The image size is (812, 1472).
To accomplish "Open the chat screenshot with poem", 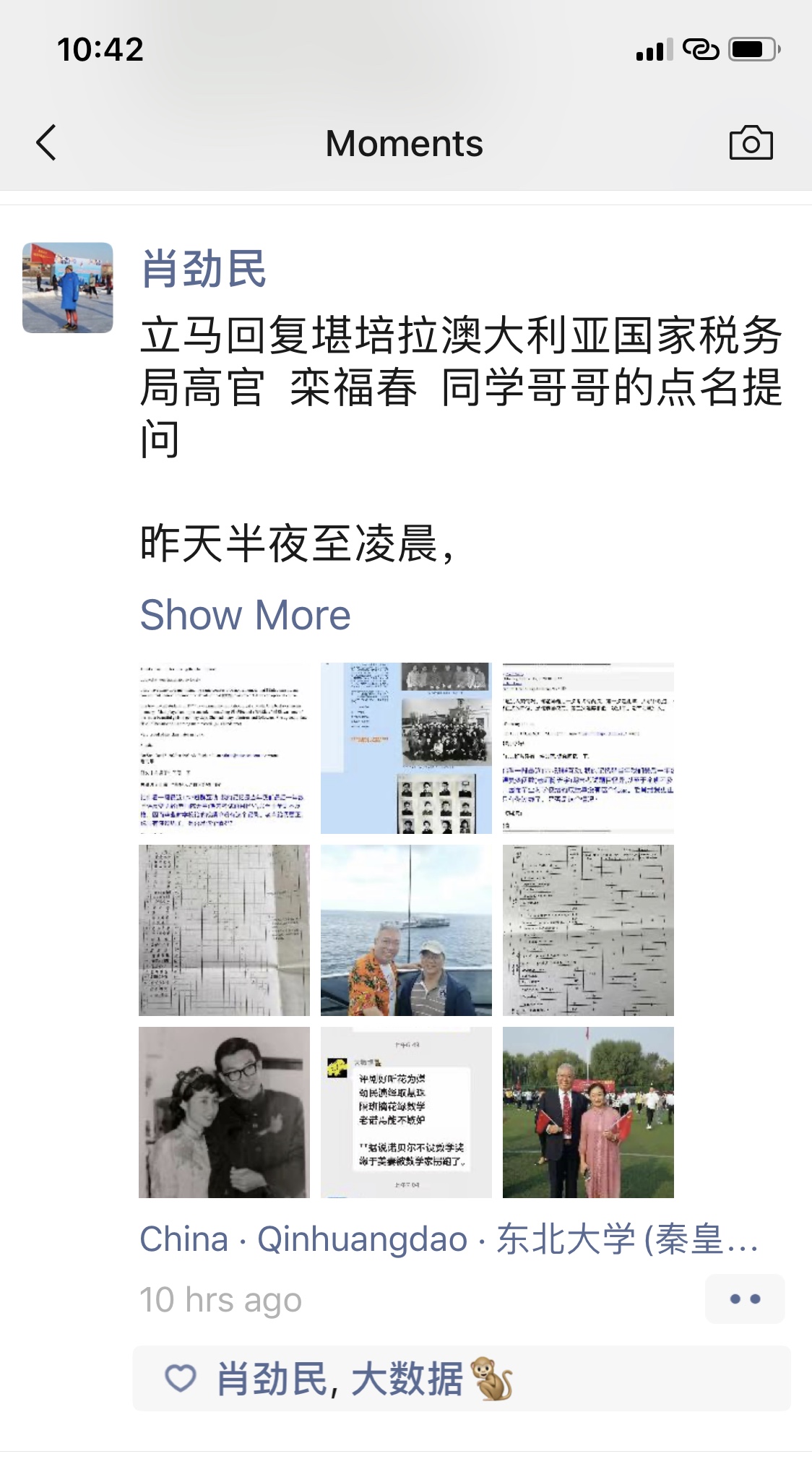I will pos(406,1112).
